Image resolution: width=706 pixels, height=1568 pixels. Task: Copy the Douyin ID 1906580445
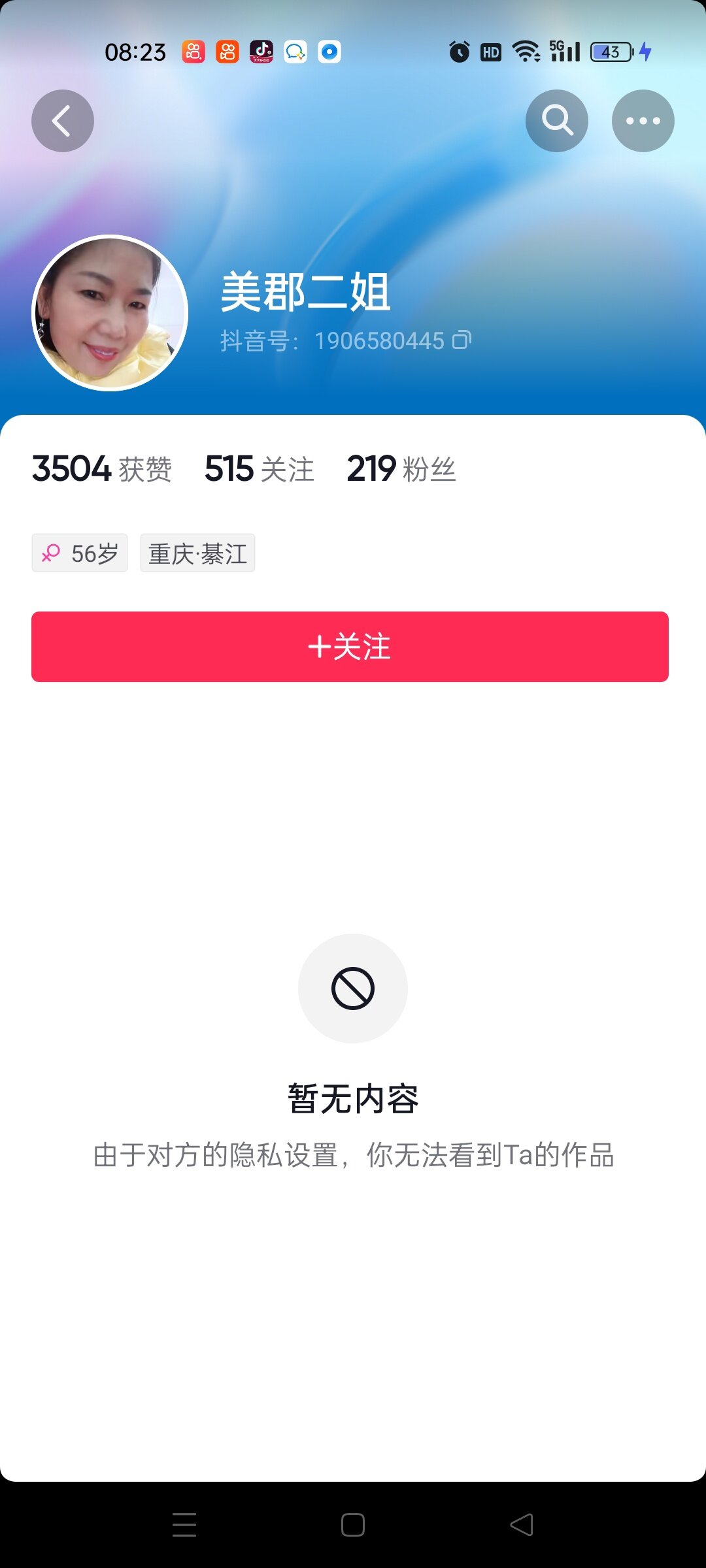(462, 340)
